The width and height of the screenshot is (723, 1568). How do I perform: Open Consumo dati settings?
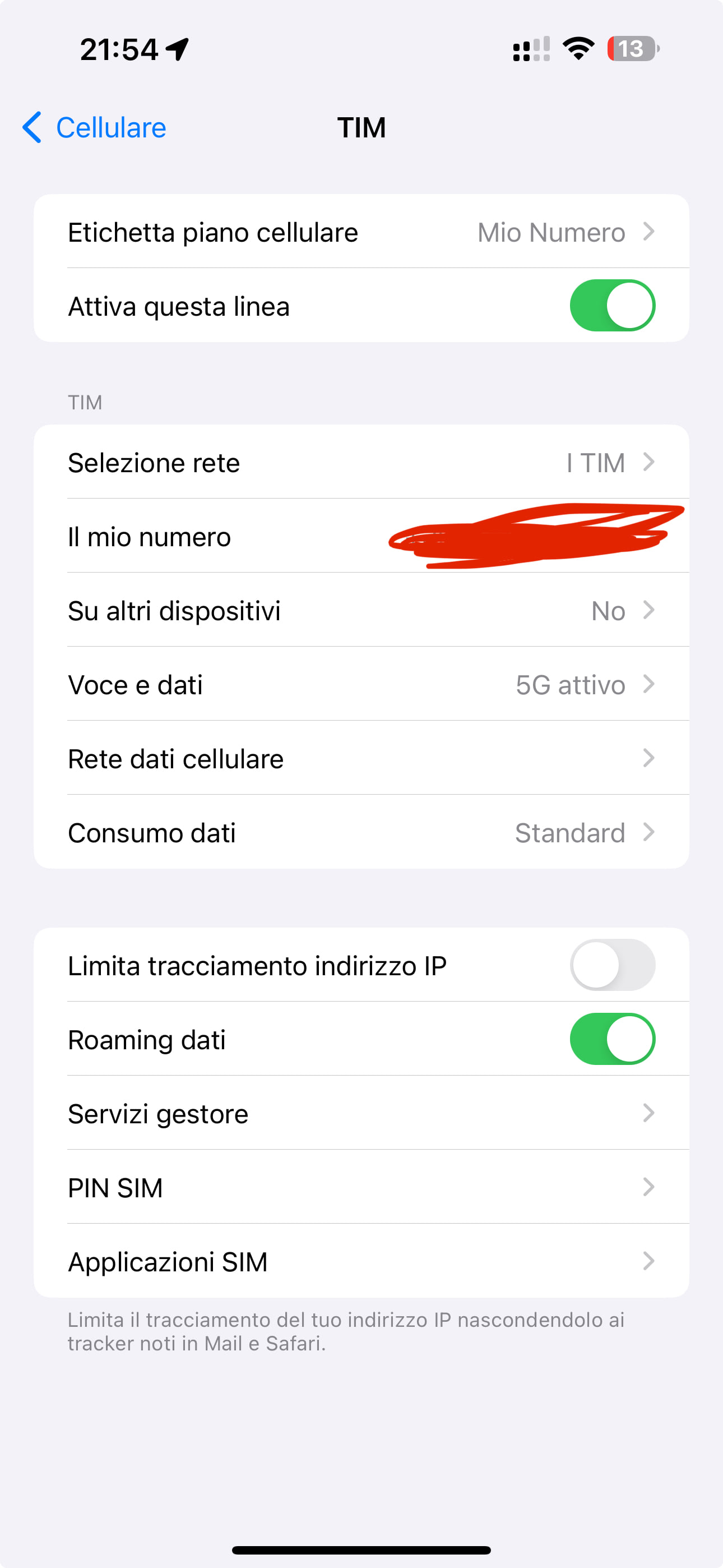[361, 833]
